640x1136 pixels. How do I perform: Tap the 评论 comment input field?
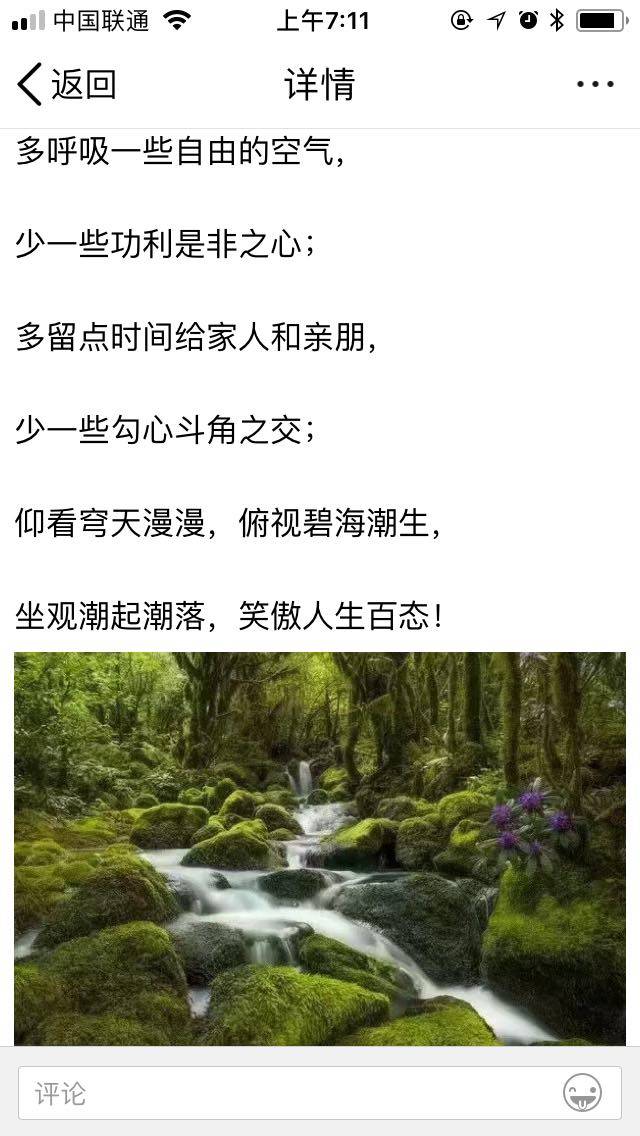290,1093
